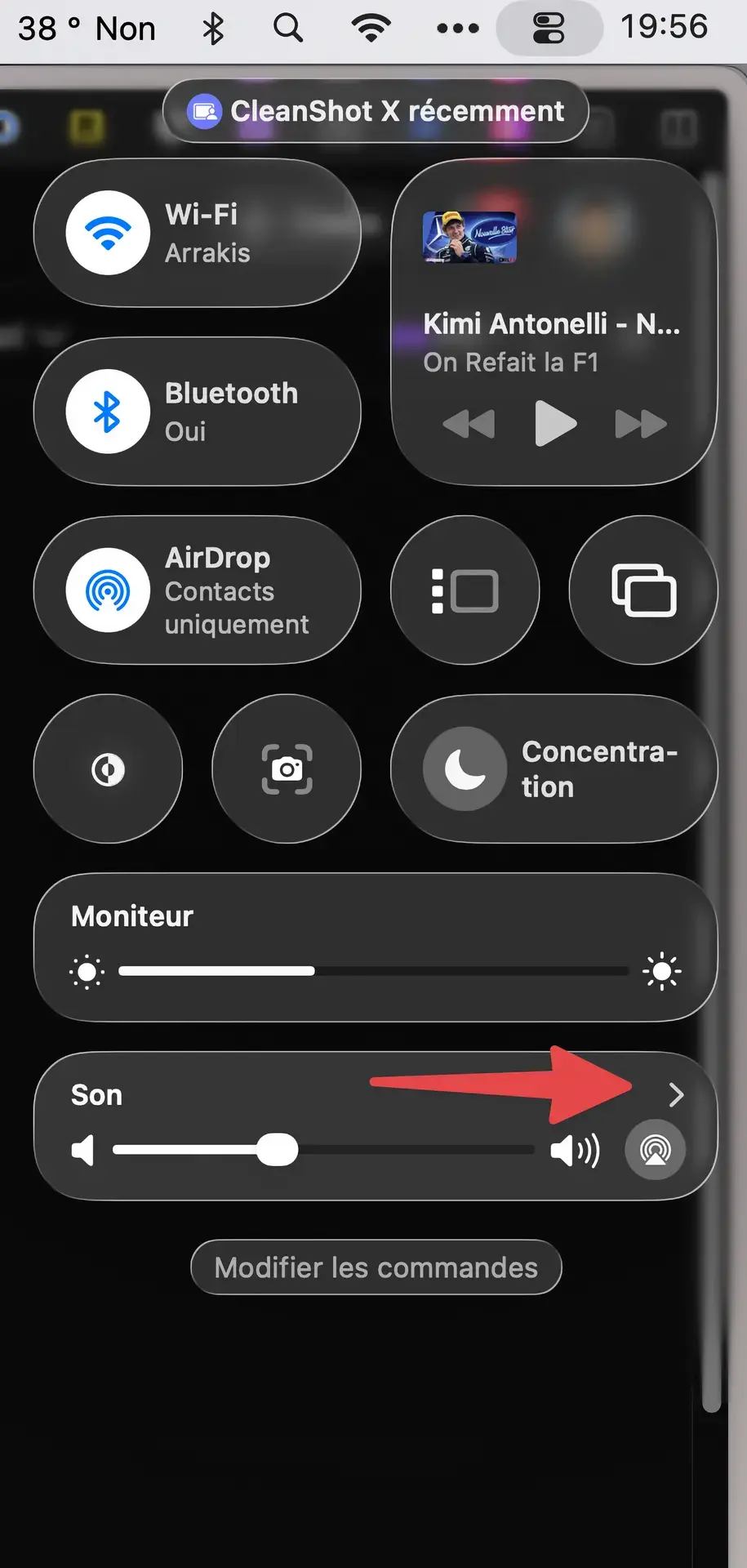
Task: Expand the CleanShot X récemment banner
Action: point(375,111)
